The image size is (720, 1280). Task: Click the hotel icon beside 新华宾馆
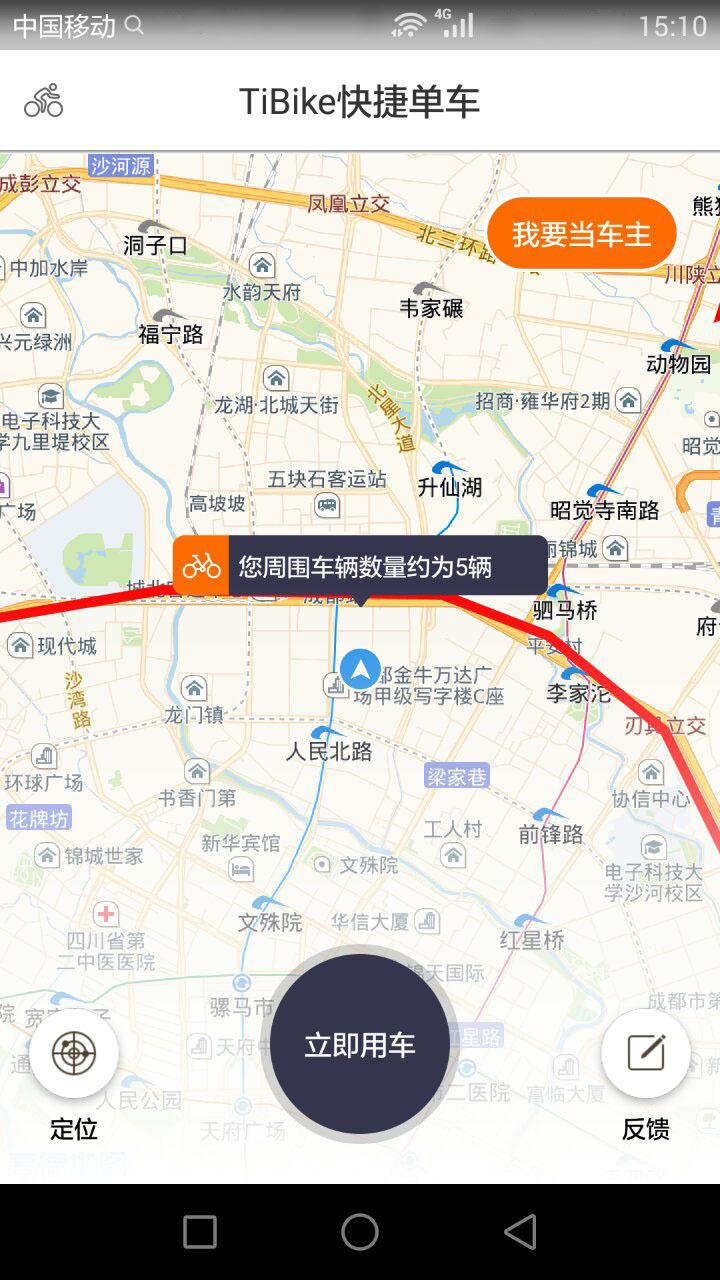pyautogui.click(x=242, y=867)
